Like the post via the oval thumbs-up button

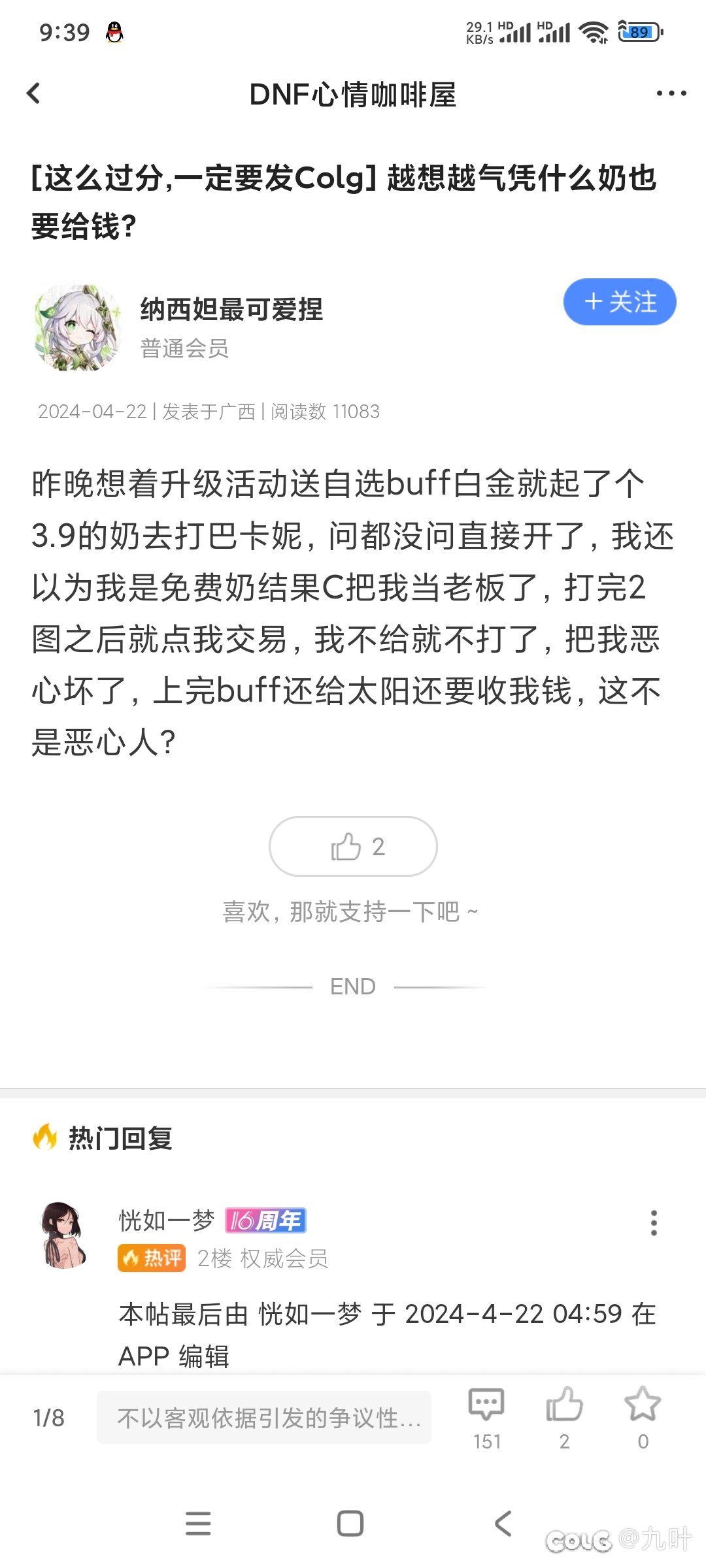353,846
